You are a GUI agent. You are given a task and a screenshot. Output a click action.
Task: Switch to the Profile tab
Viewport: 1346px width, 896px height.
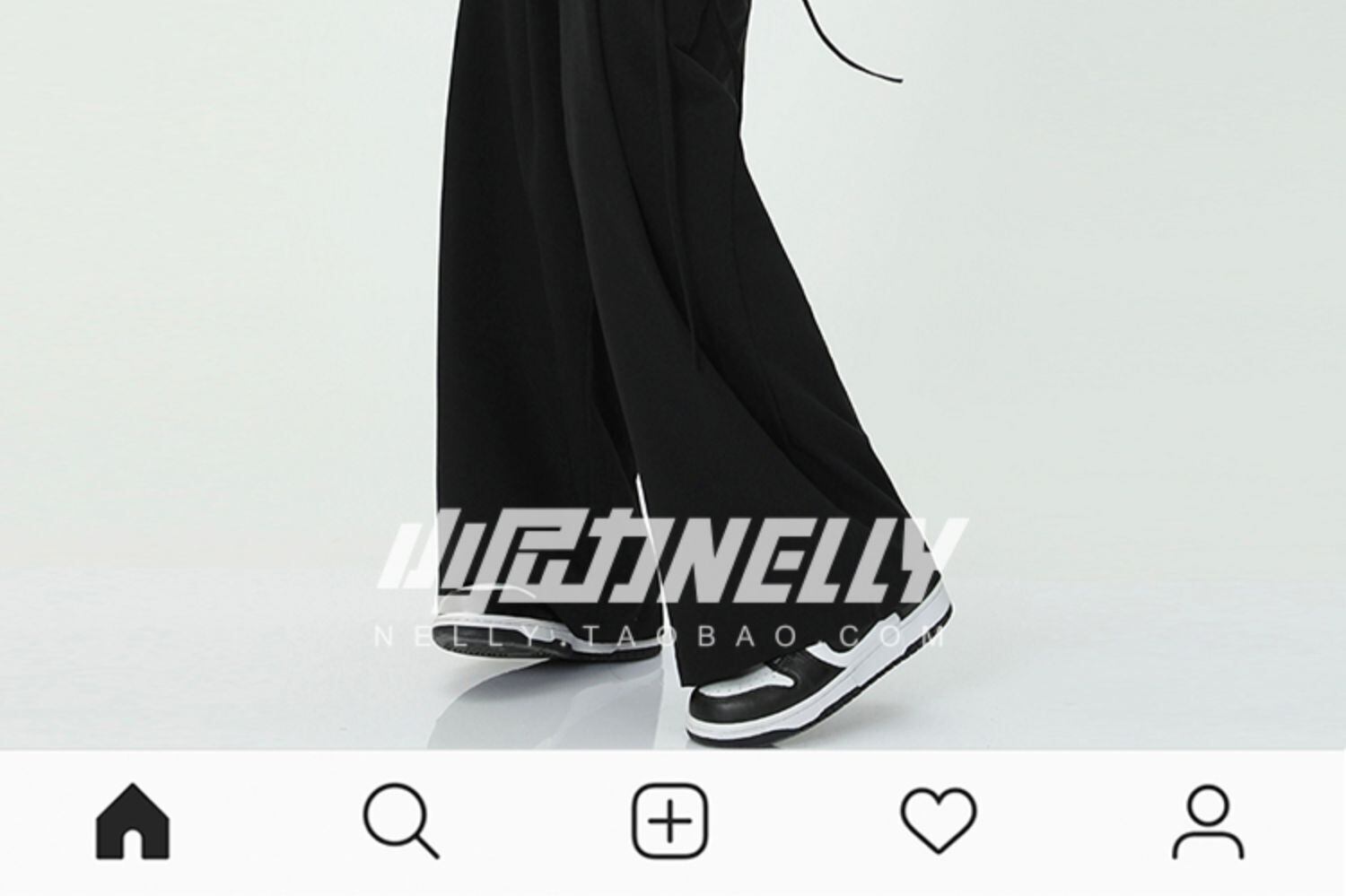click(1208, 821)
